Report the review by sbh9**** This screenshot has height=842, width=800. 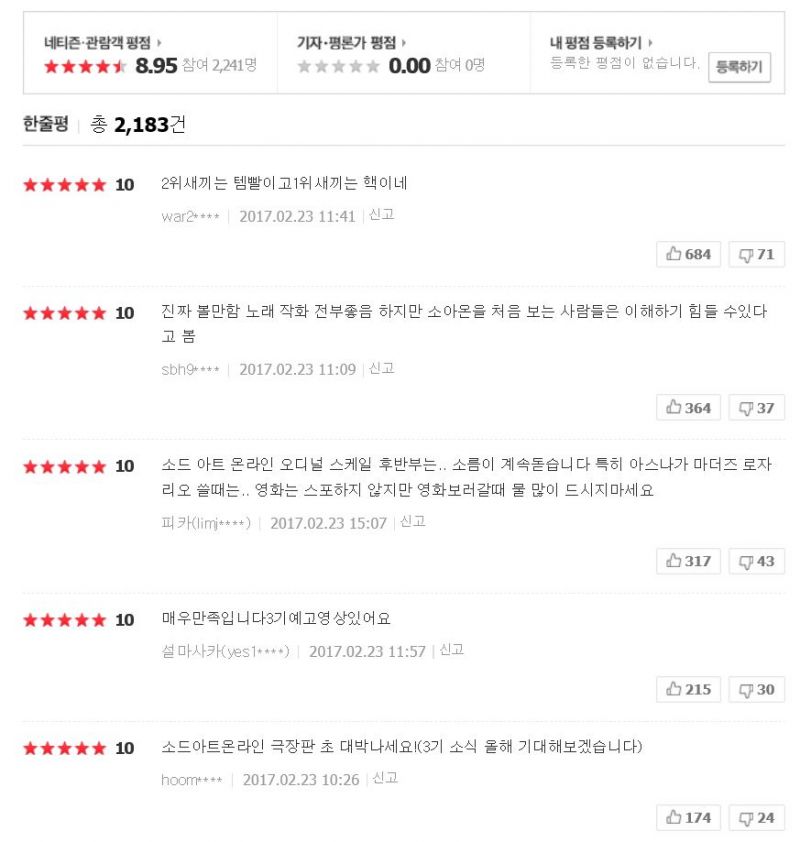pyautogui.click(x=382, y=369)
